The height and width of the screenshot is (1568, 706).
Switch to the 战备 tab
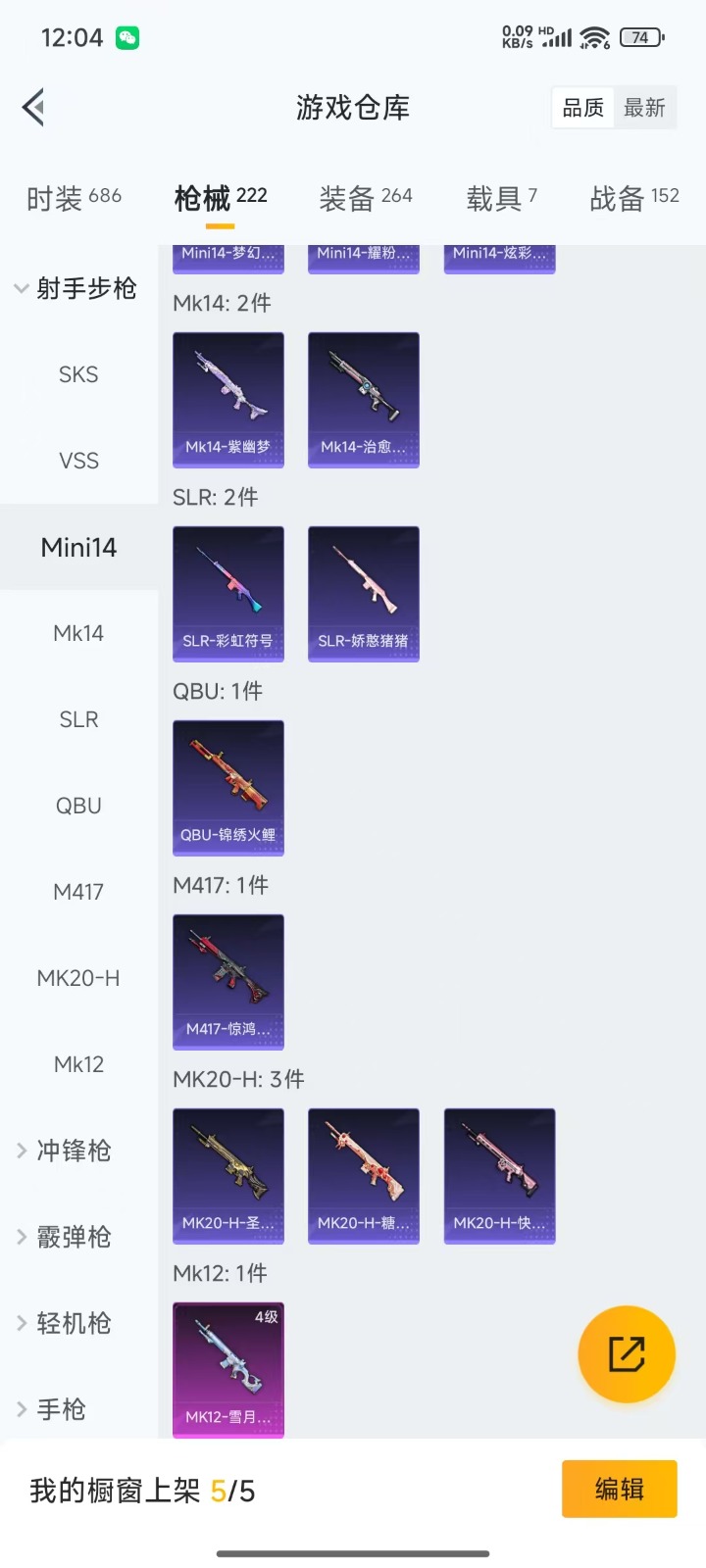click(x=633, y=198)
